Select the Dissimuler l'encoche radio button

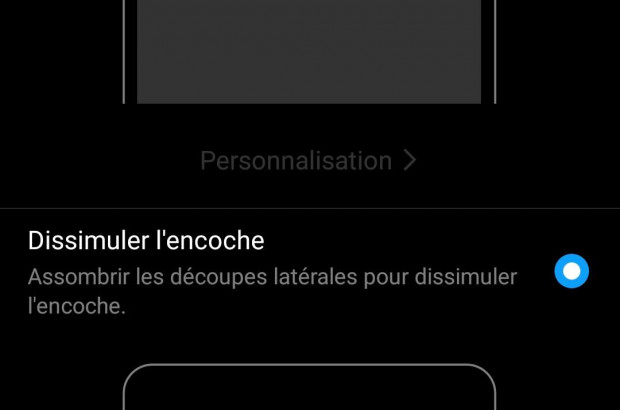(571, 271)
